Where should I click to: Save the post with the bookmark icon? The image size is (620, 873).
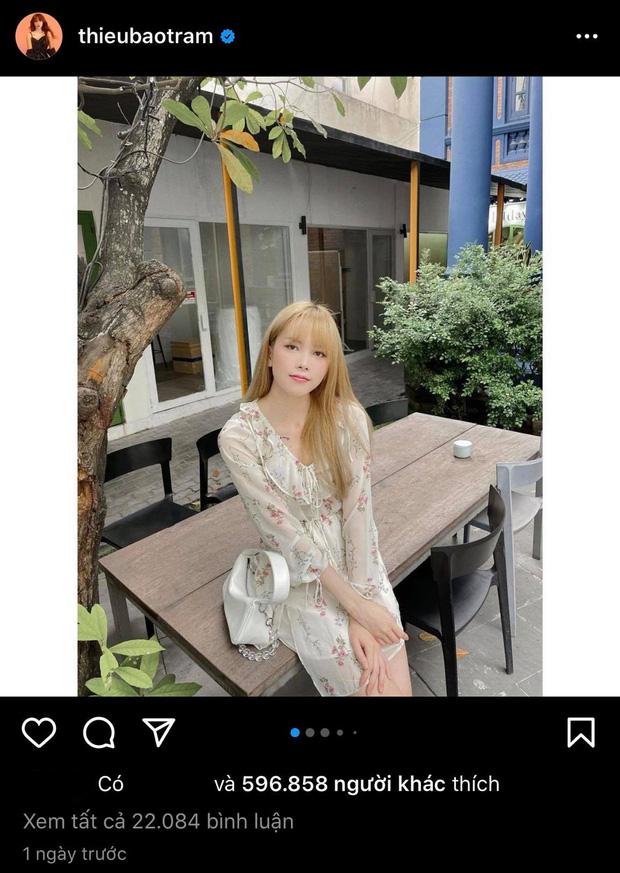581,733
